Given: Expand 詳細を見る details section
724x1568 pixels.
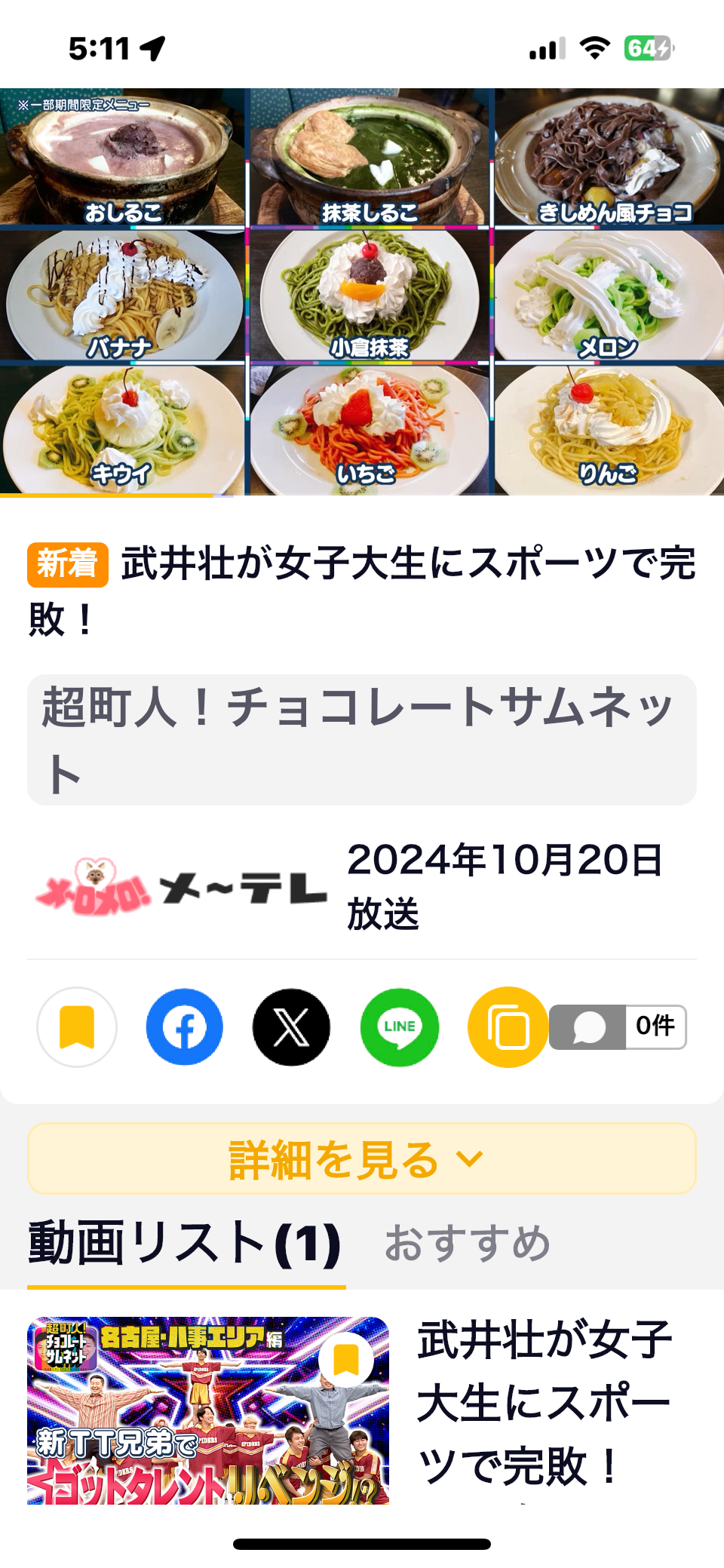Looking at the screenshot, I should coord(362,1158).
